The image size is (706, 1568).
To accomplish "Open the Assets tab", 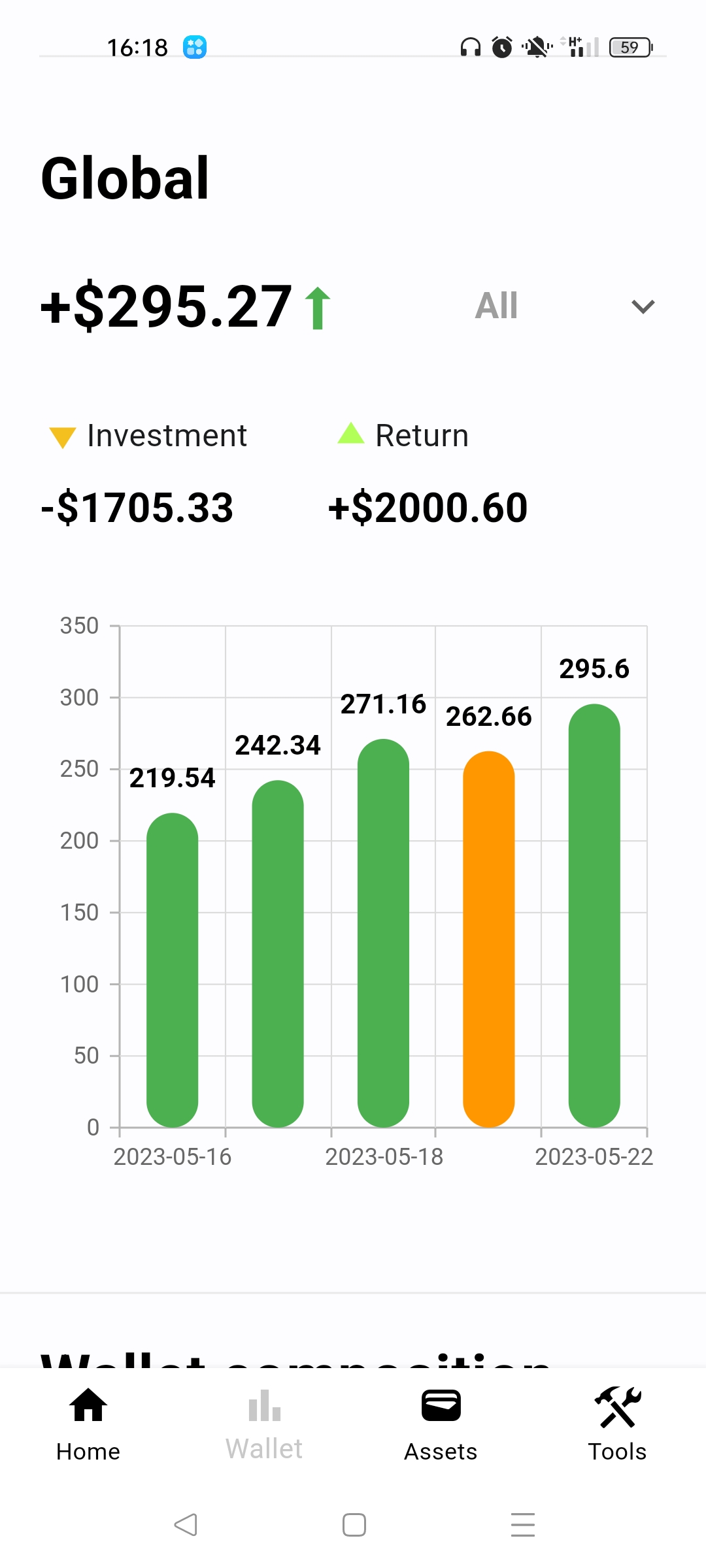I will click(441, 1424).
